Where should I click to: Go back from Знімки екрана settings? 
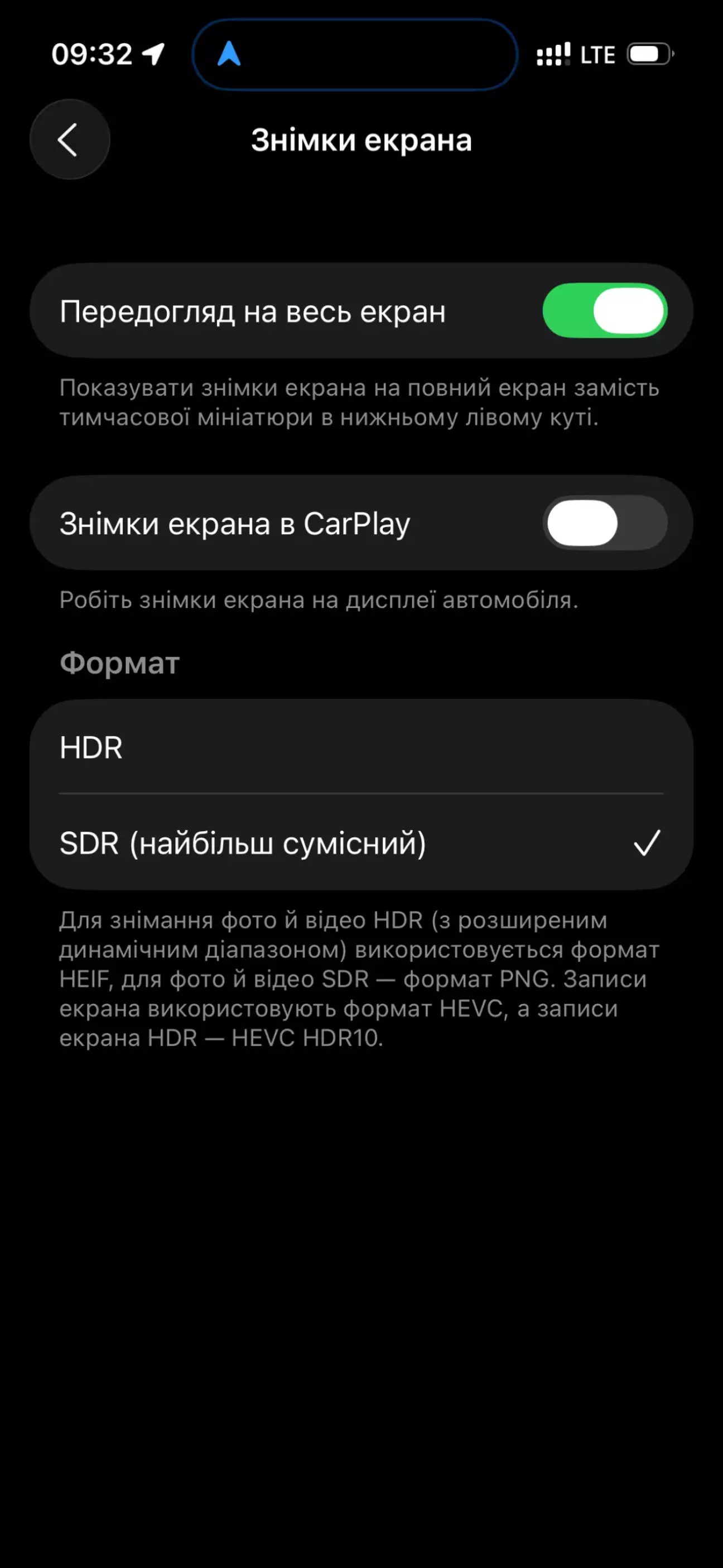(x=70, y=140)
